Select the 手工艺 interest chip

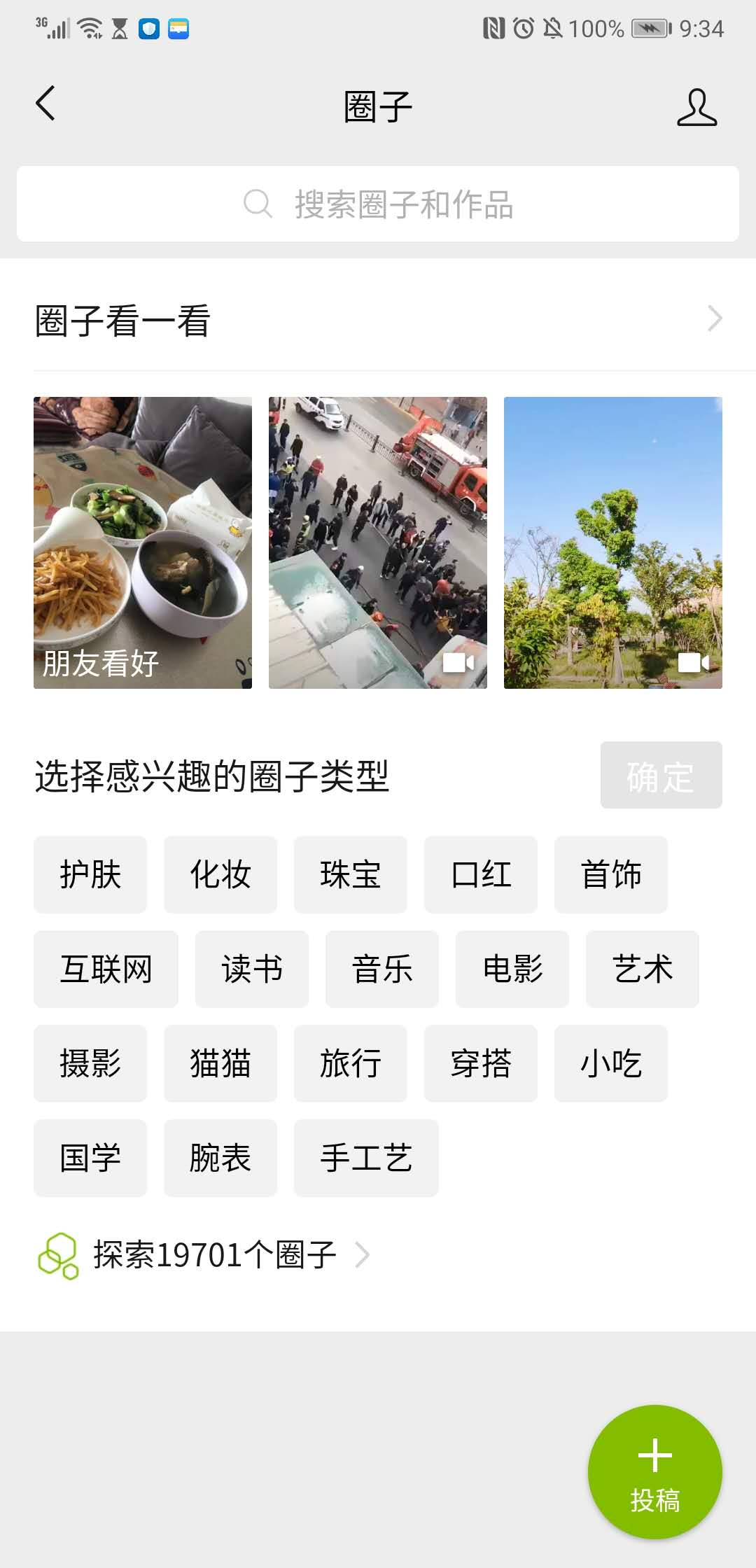[x=367, y=1158]
